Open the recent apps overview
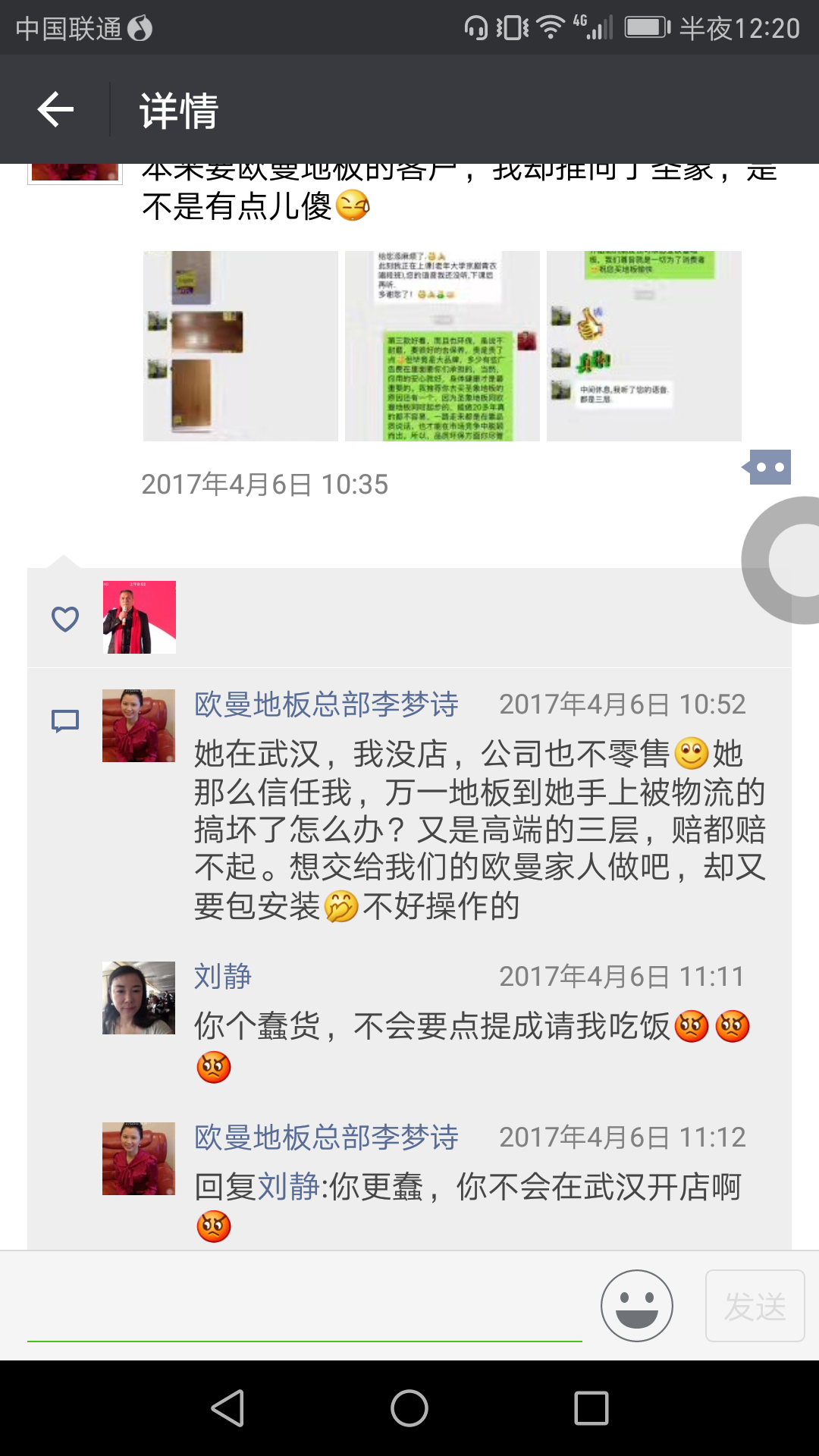 tap(591, 1408)
